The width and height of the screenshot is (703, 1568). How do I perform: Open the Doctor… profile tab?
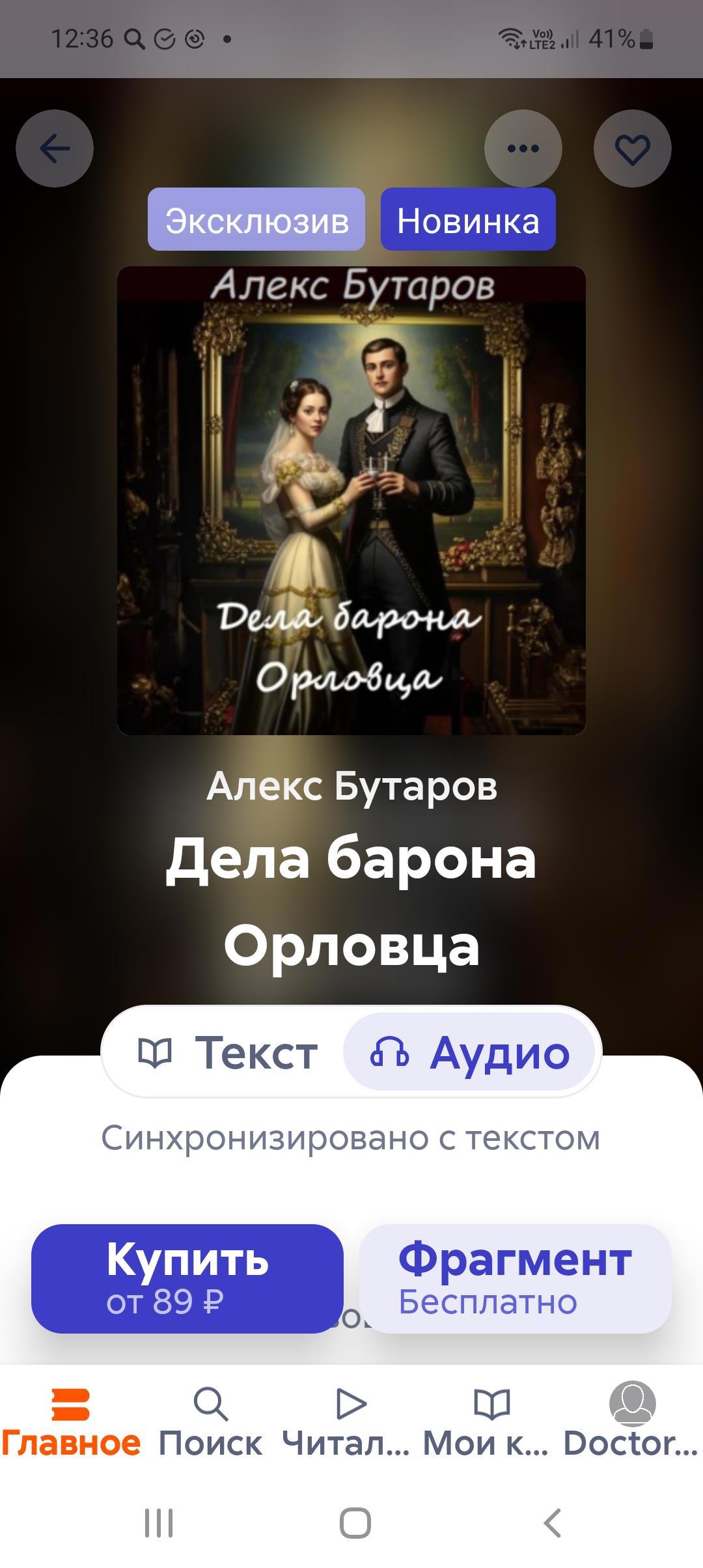tap(631, 1423)
